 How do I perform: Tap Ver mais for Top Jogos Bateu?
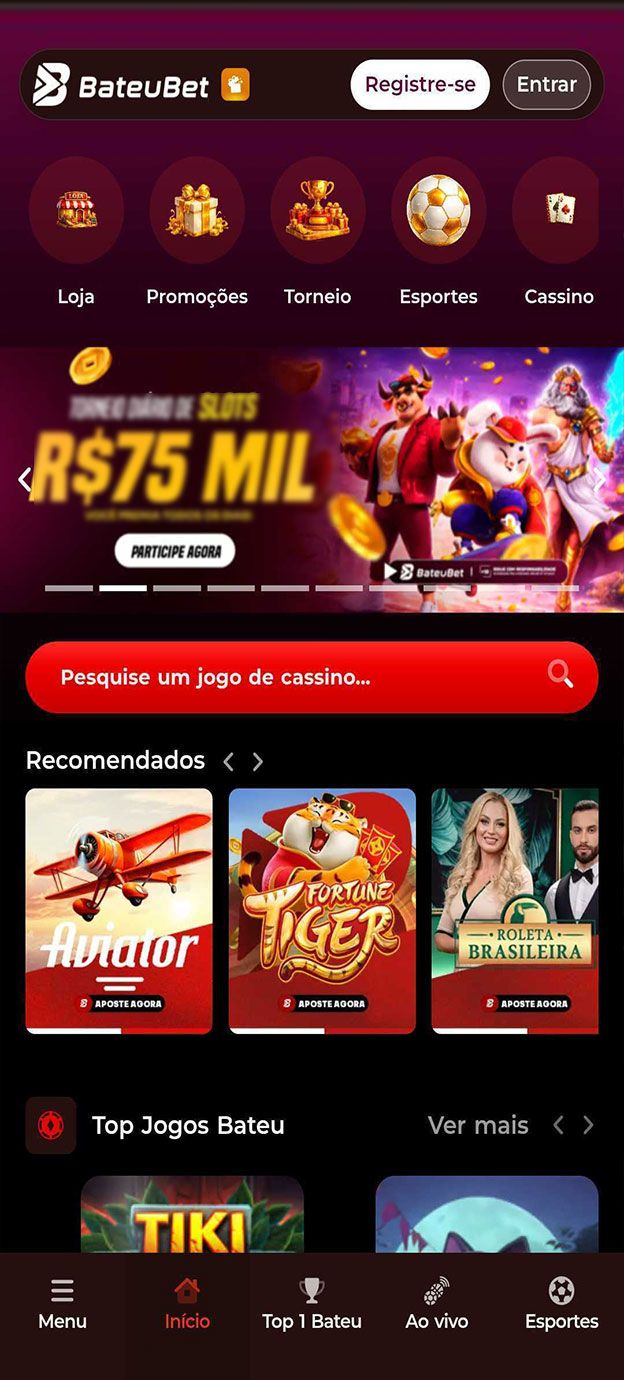478,1125
